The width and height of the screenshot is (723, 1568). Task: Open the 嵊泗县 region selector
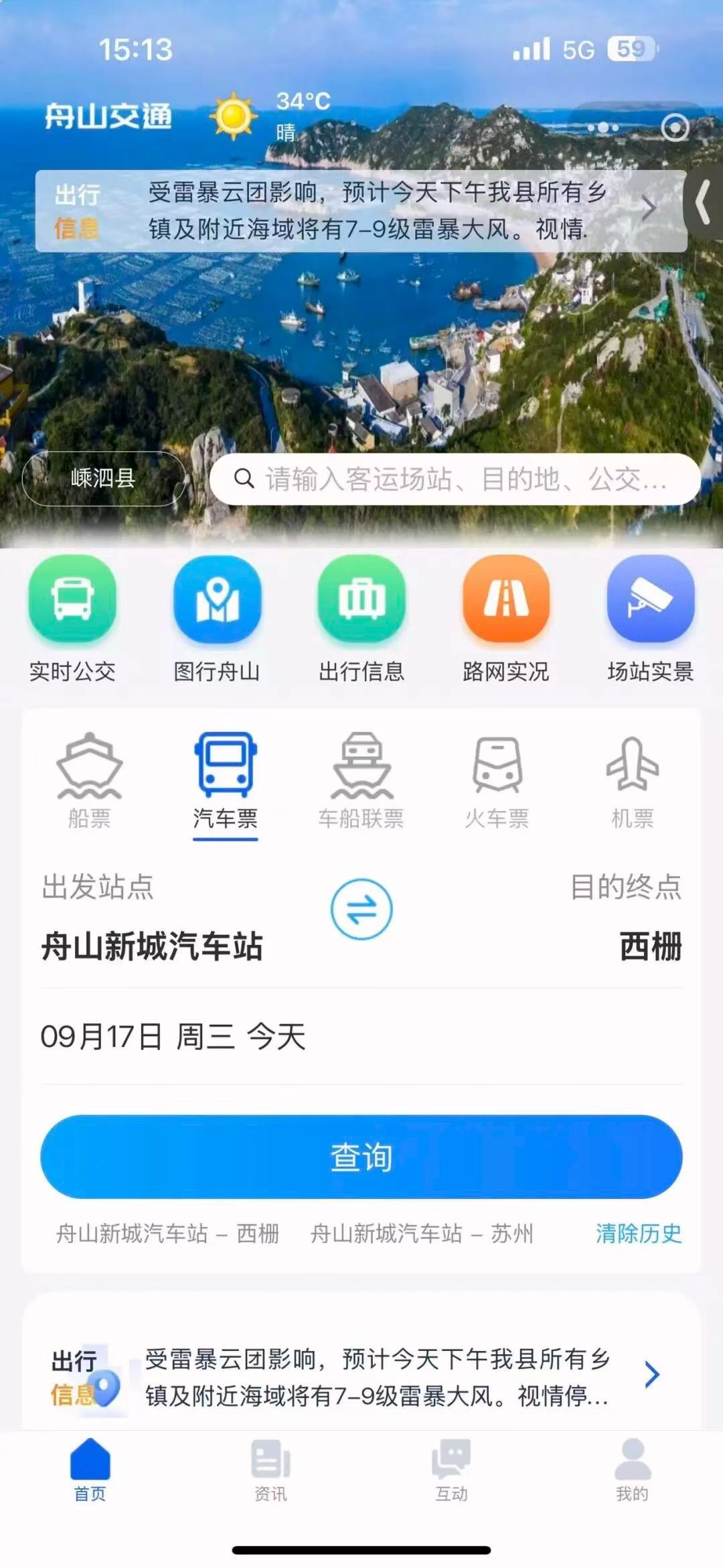point(104,479)
